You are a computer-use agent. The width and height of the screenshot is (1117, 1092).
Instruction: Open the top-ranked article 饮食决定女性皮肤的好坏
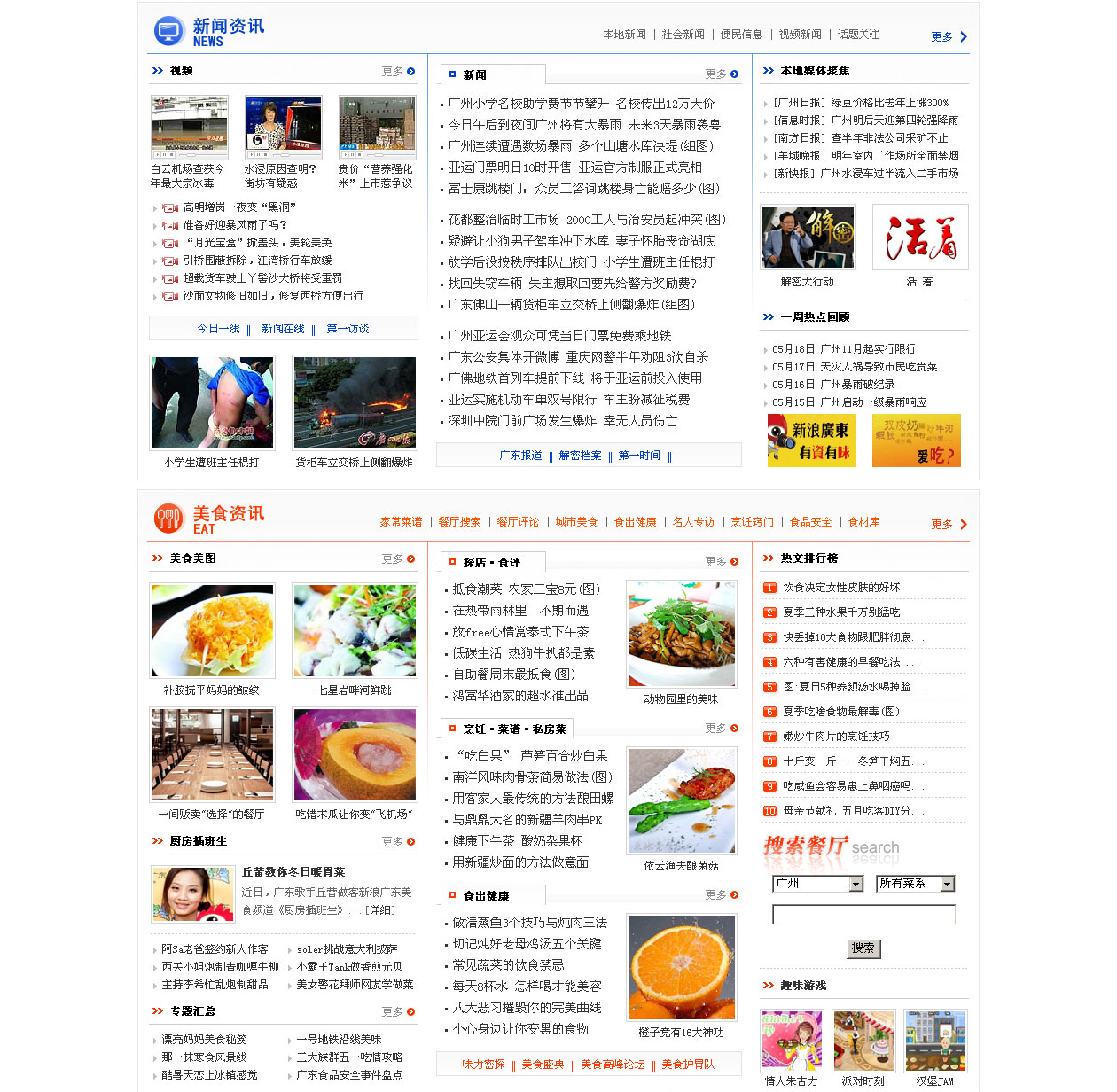pyautogui.click(x=840, y=588)
